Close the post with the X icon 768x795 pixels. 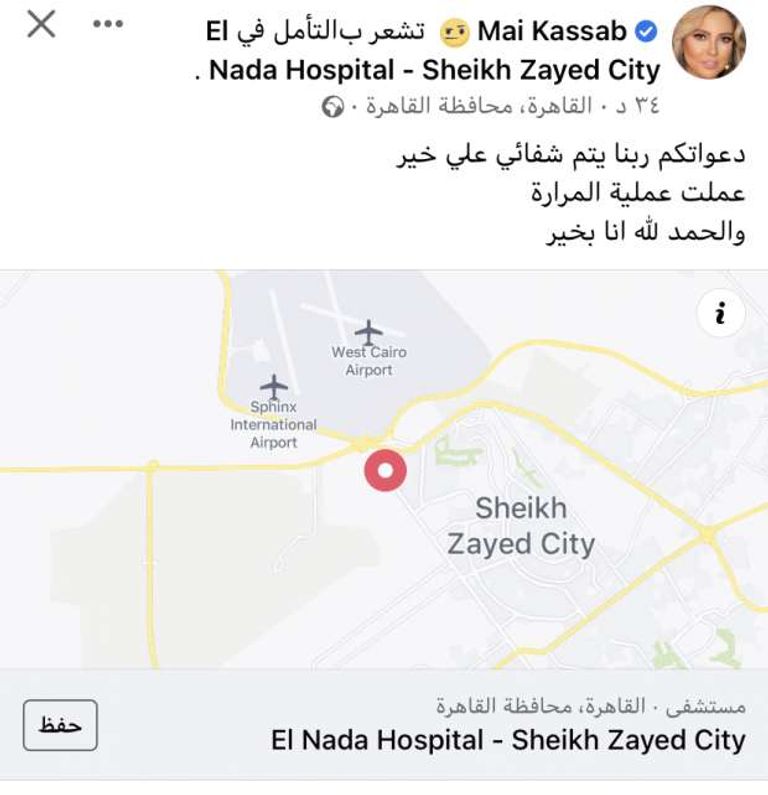[x=40, y=25]
